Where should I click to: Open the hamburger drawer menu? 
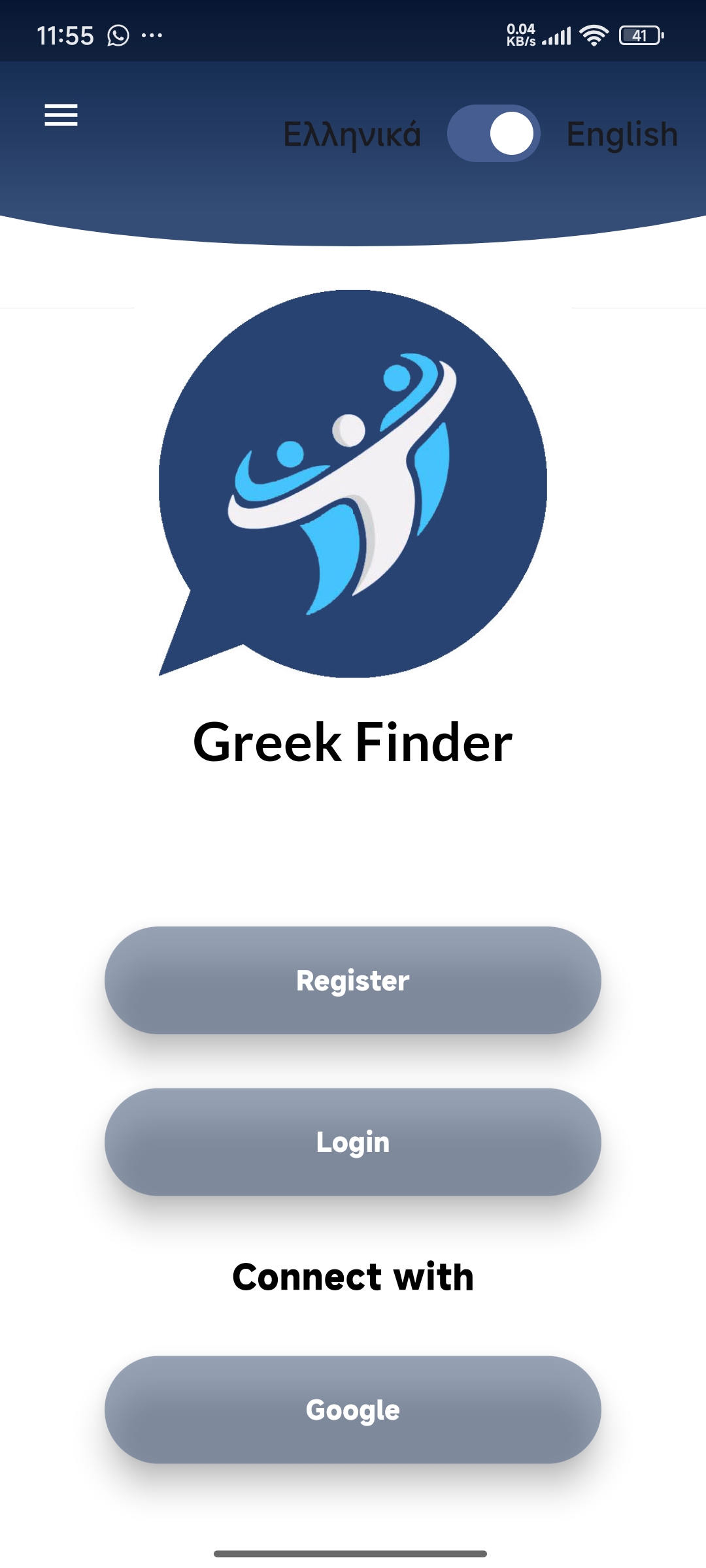click(x=61, y=115)
